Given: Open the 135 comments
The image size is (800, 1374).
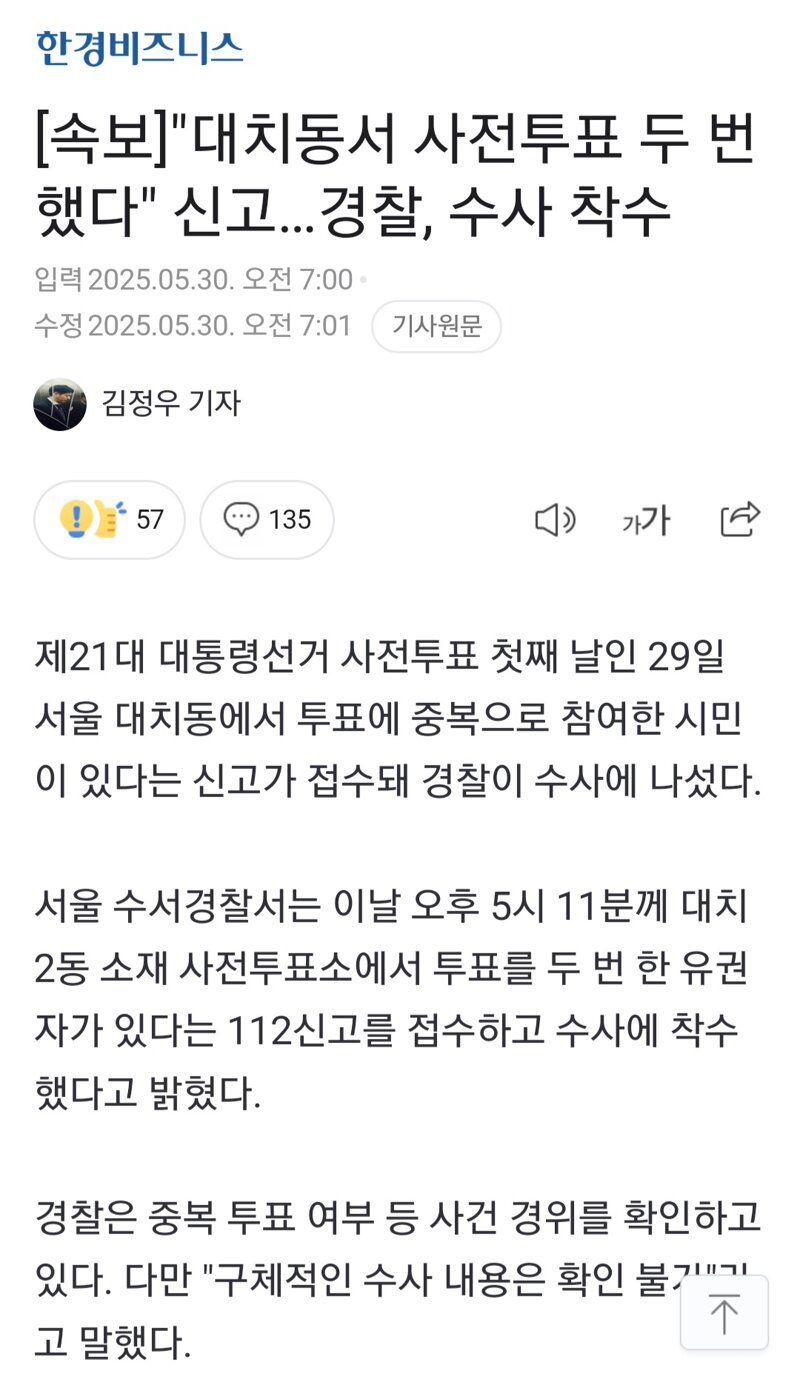Looking at the screenshot, I should [266, 519].
